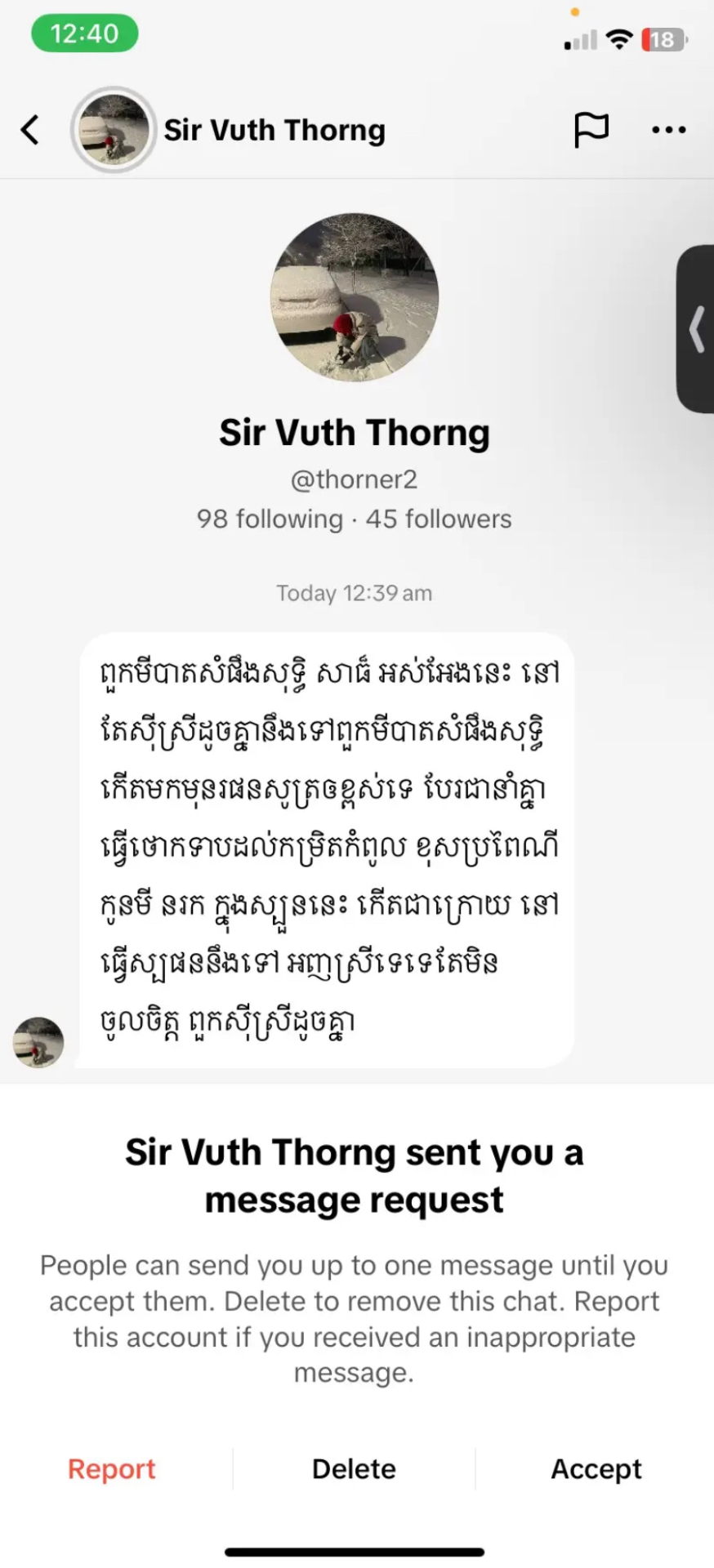Open the three-dot overflow menu
This screenshot has width=714, height=1568.
[x=668, y=130]
